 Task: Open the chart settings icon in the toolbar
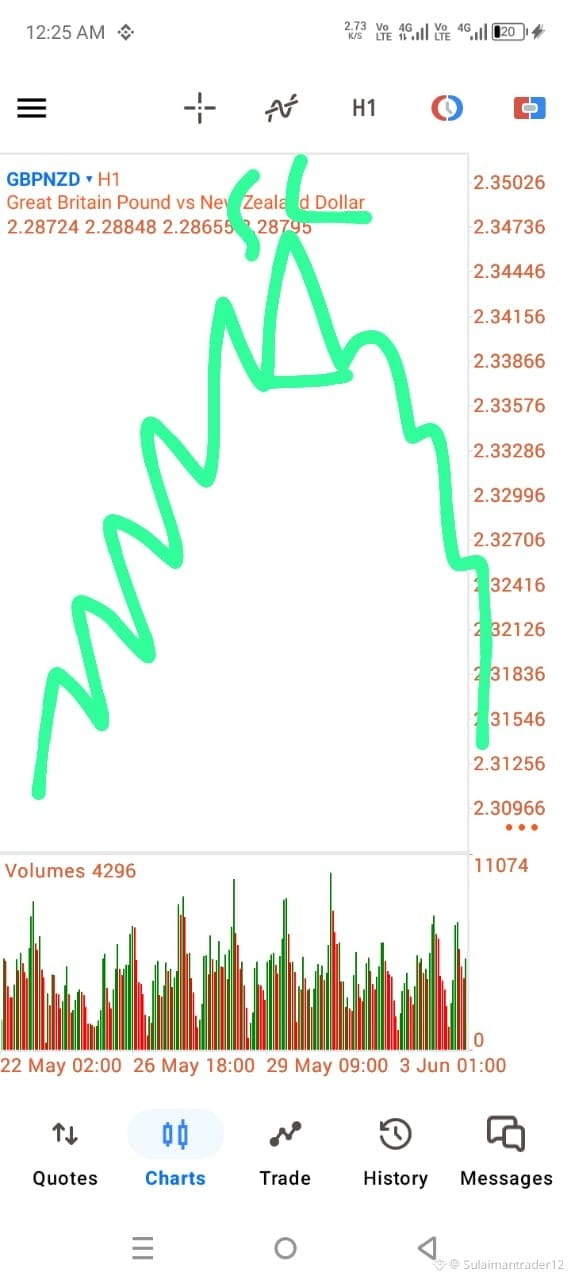click(x=447, y=108)
